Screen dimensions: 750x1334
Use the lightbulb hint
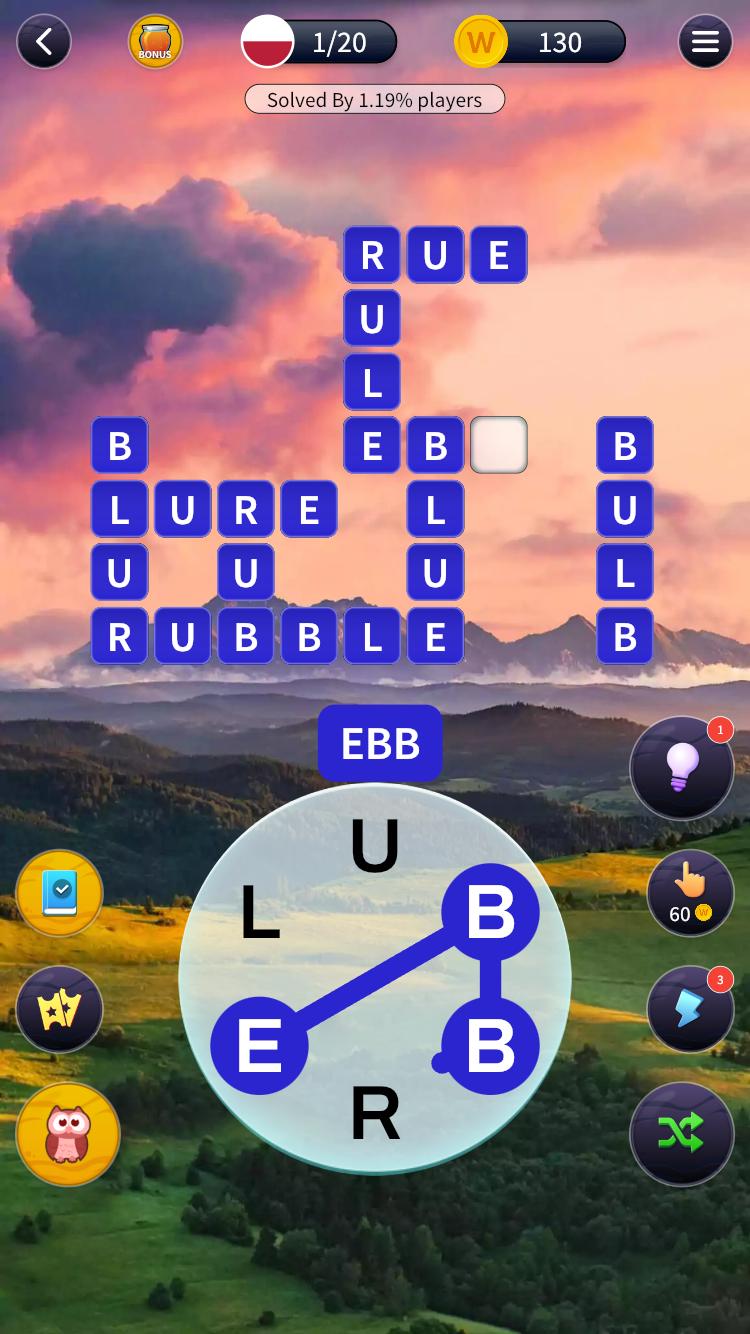(682, 768)
